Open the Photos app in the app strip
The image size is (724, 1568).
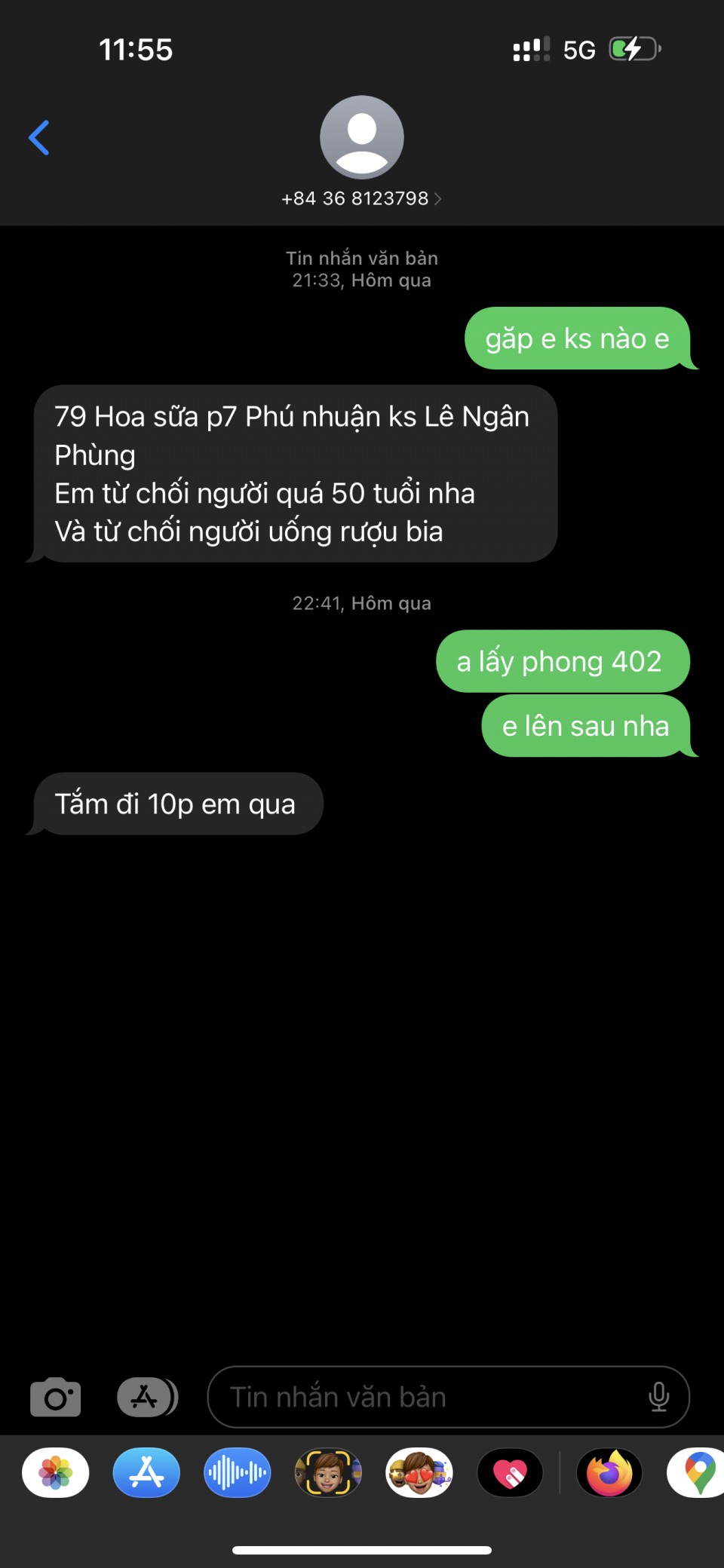(x=56, y=1472)
